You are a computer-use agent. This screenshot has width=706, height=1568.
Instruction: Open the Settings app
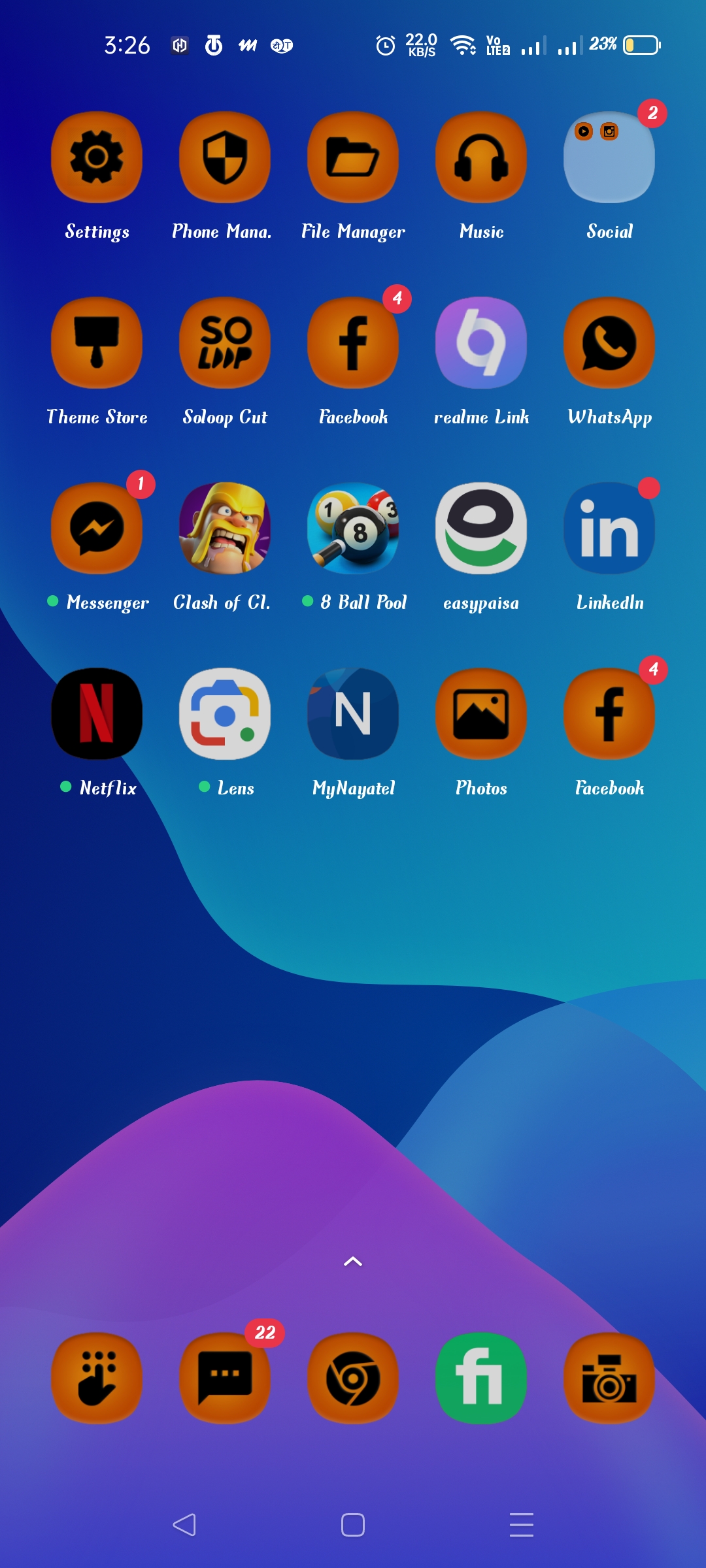click(97, 157)
